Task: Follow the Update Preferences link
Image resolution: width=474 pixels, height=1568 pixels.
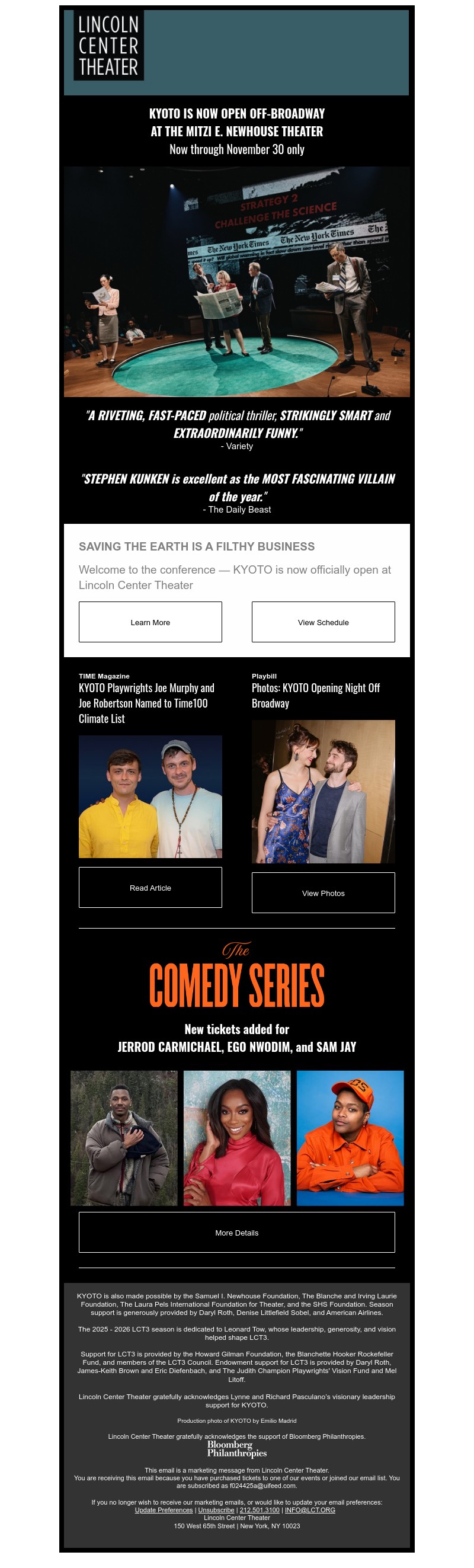Action: [x=164, y=1509]
